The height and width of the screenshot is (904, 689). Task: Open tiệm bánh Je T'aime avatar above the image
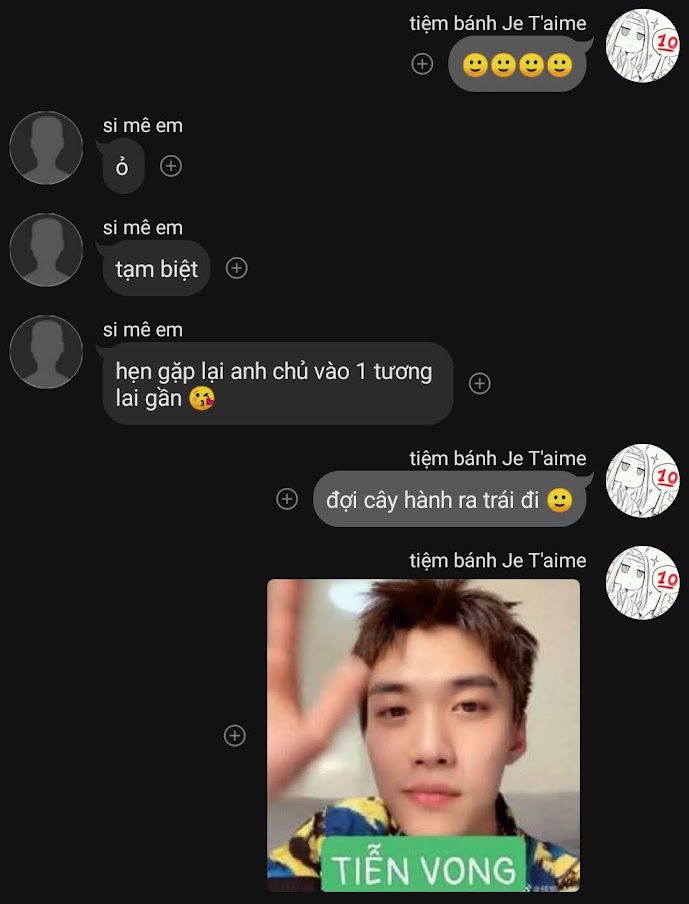point(643,582)
